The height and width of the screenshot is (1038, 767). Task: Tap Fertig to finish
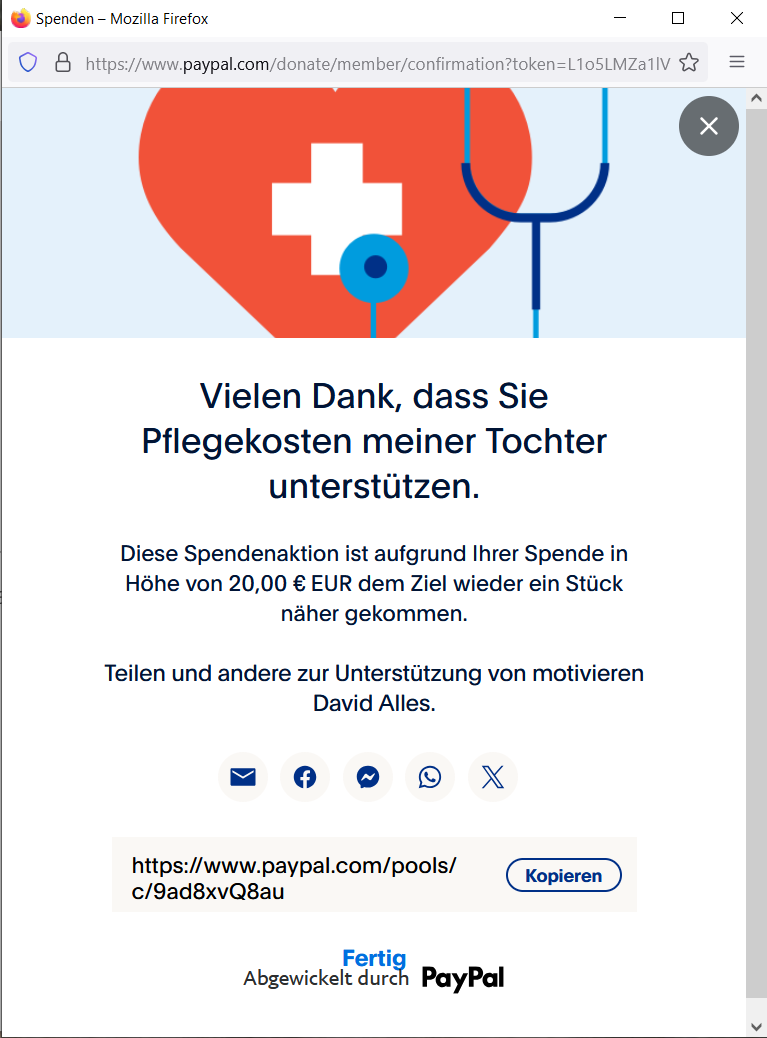374,958
